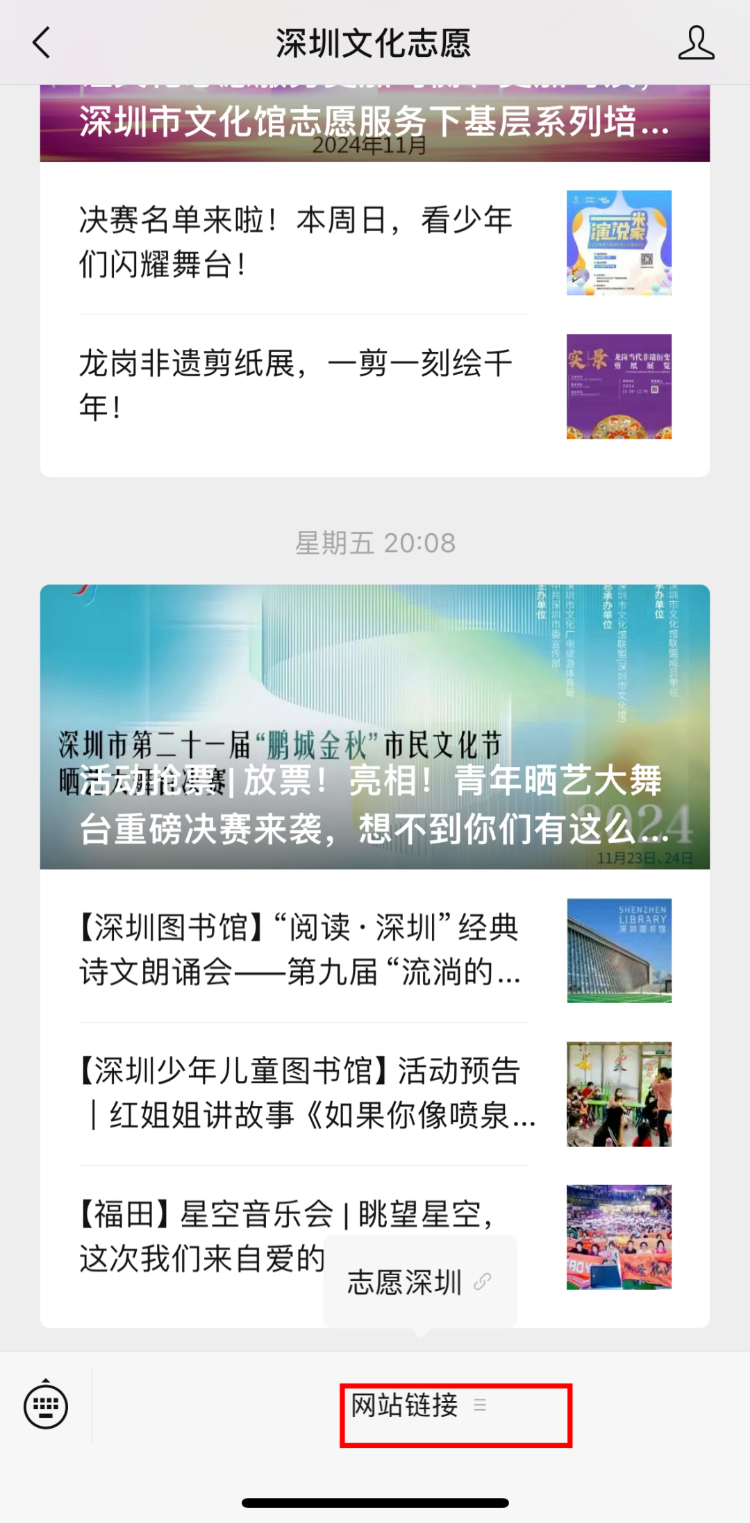Viewport: 750px width, 1523px height.
Task: Open the 深圳市文化馆志愿服务下基层系列培训 article
Action: 374,124
